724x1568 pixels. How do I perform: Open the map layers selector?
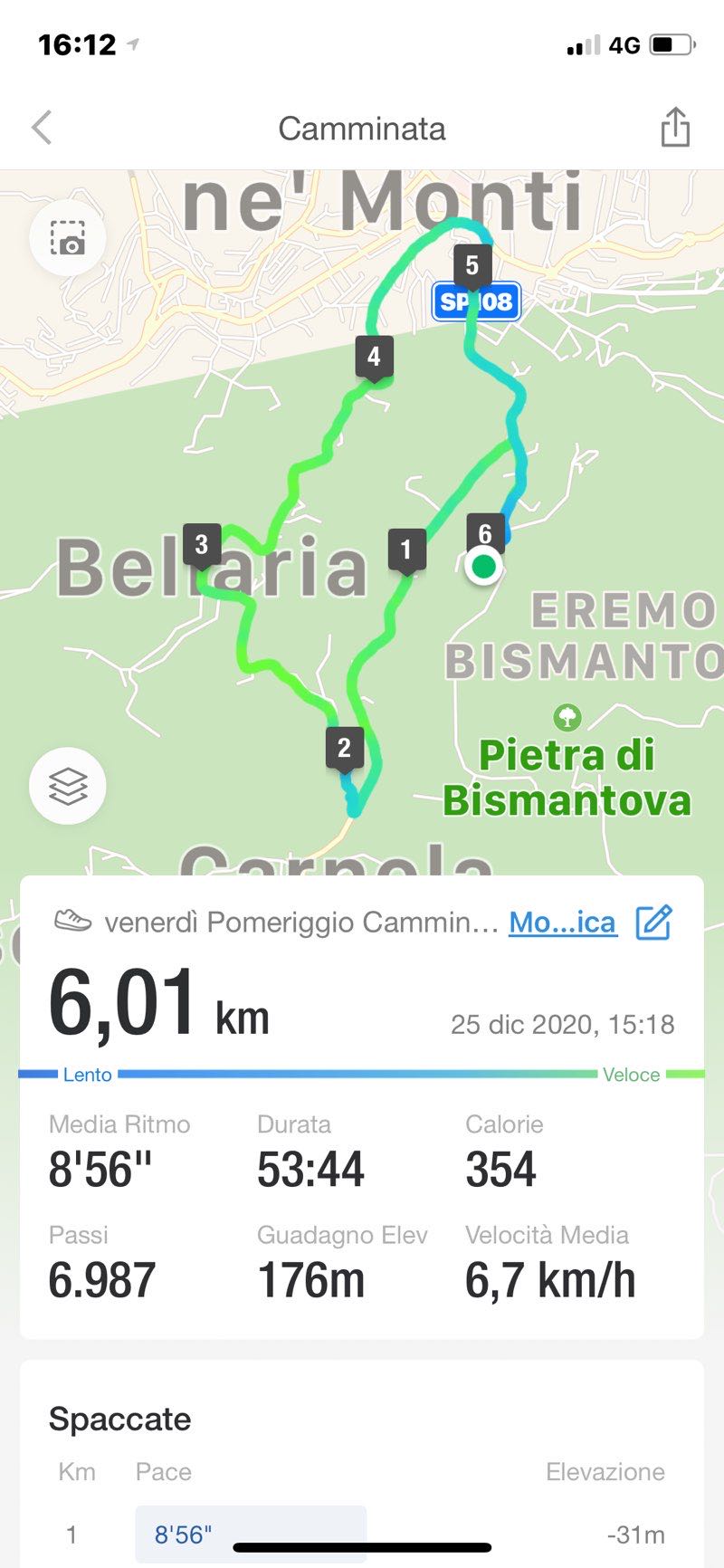(68, 785)
